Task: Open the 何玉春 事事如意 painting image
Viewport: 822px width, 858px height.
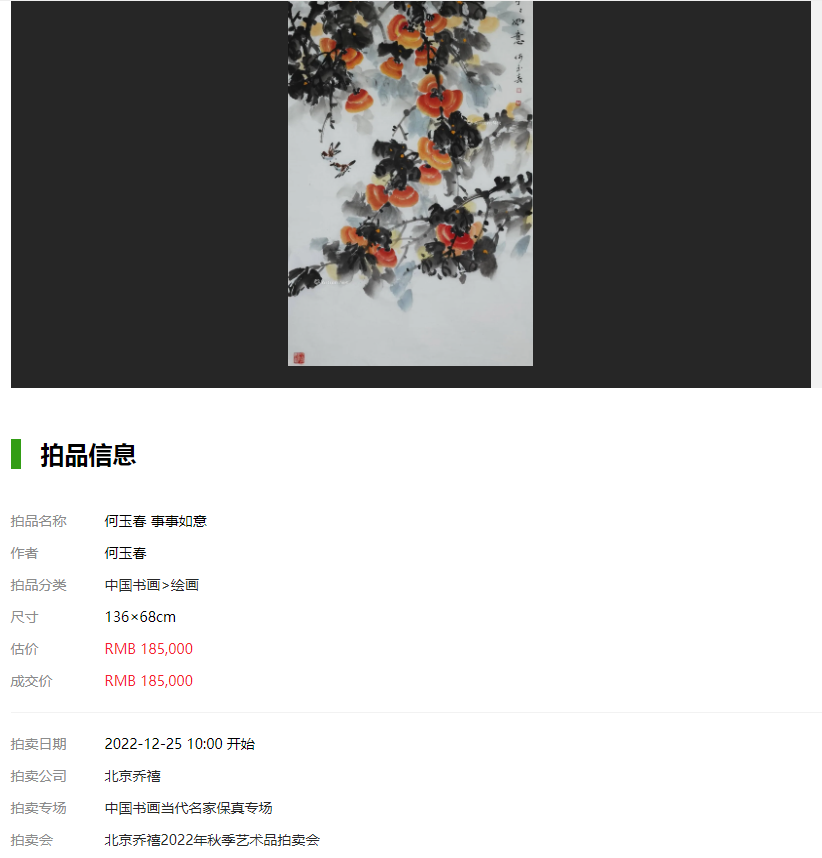Action: click(x=410, y=185)
